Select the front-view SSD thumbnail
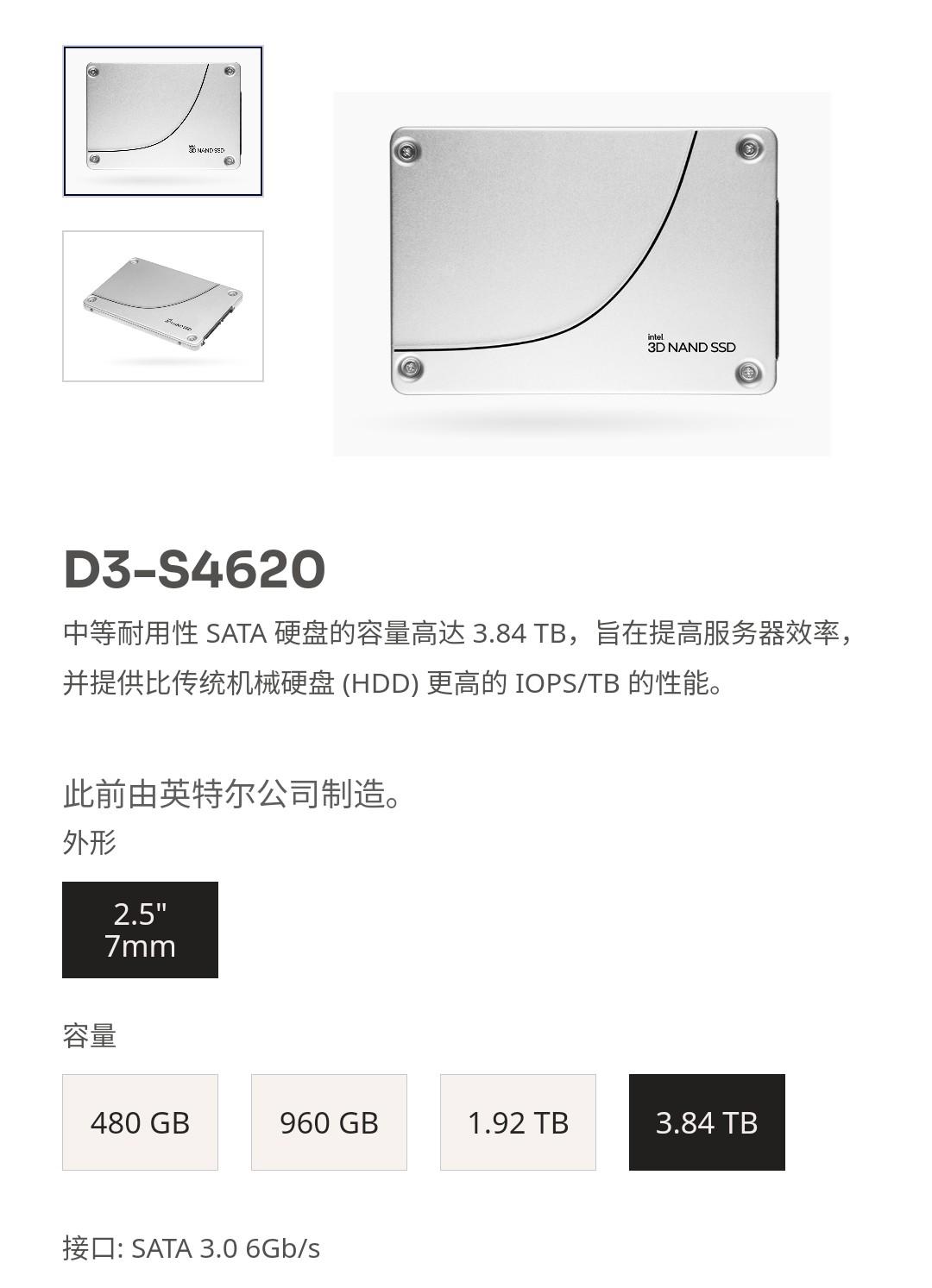Screen dimensions: 932x1288 (x=163, y=121)
